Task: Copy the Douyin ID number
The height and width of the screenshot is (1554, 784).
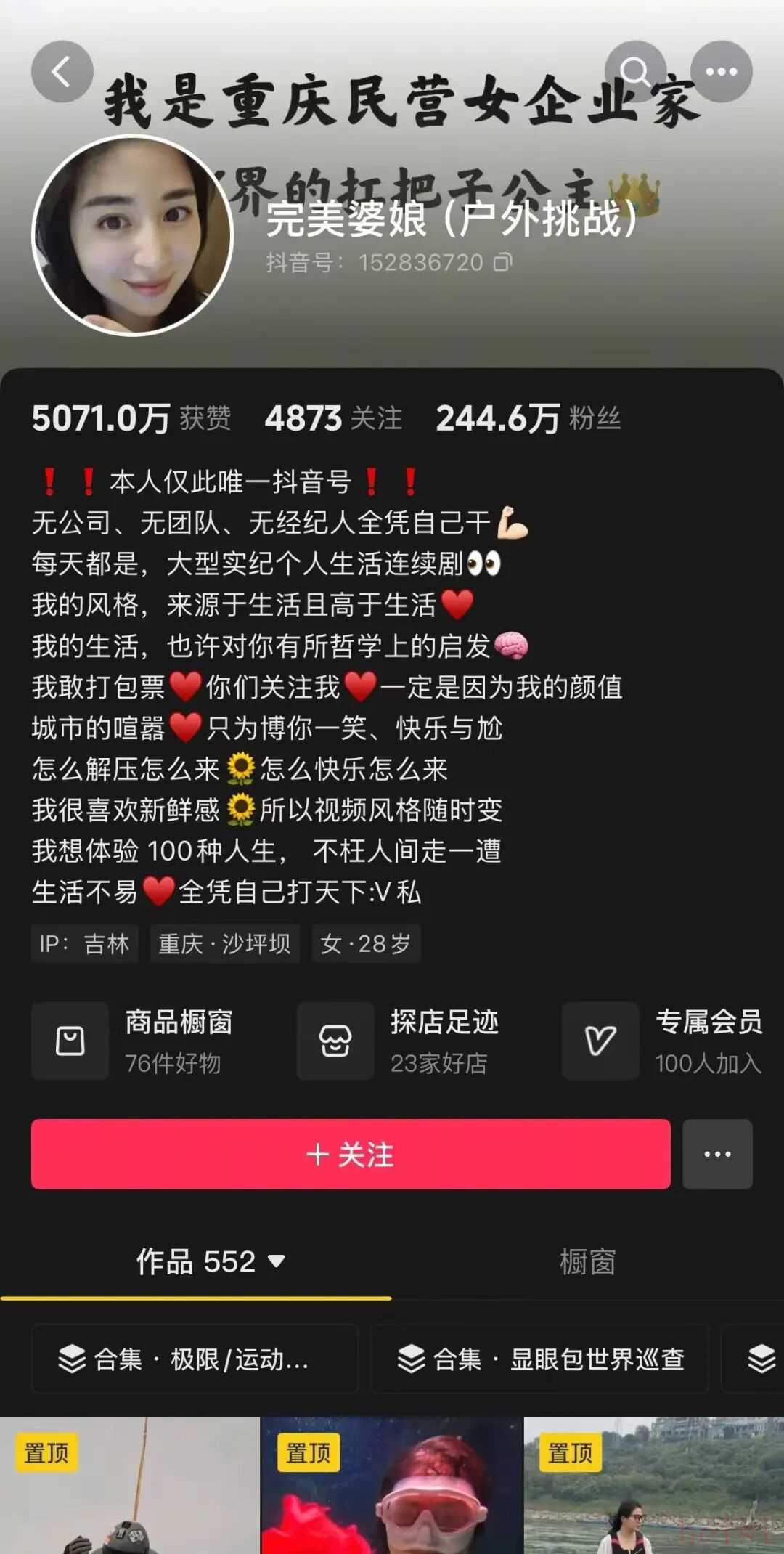Action: pyautogui.click(x=503, y=262)
